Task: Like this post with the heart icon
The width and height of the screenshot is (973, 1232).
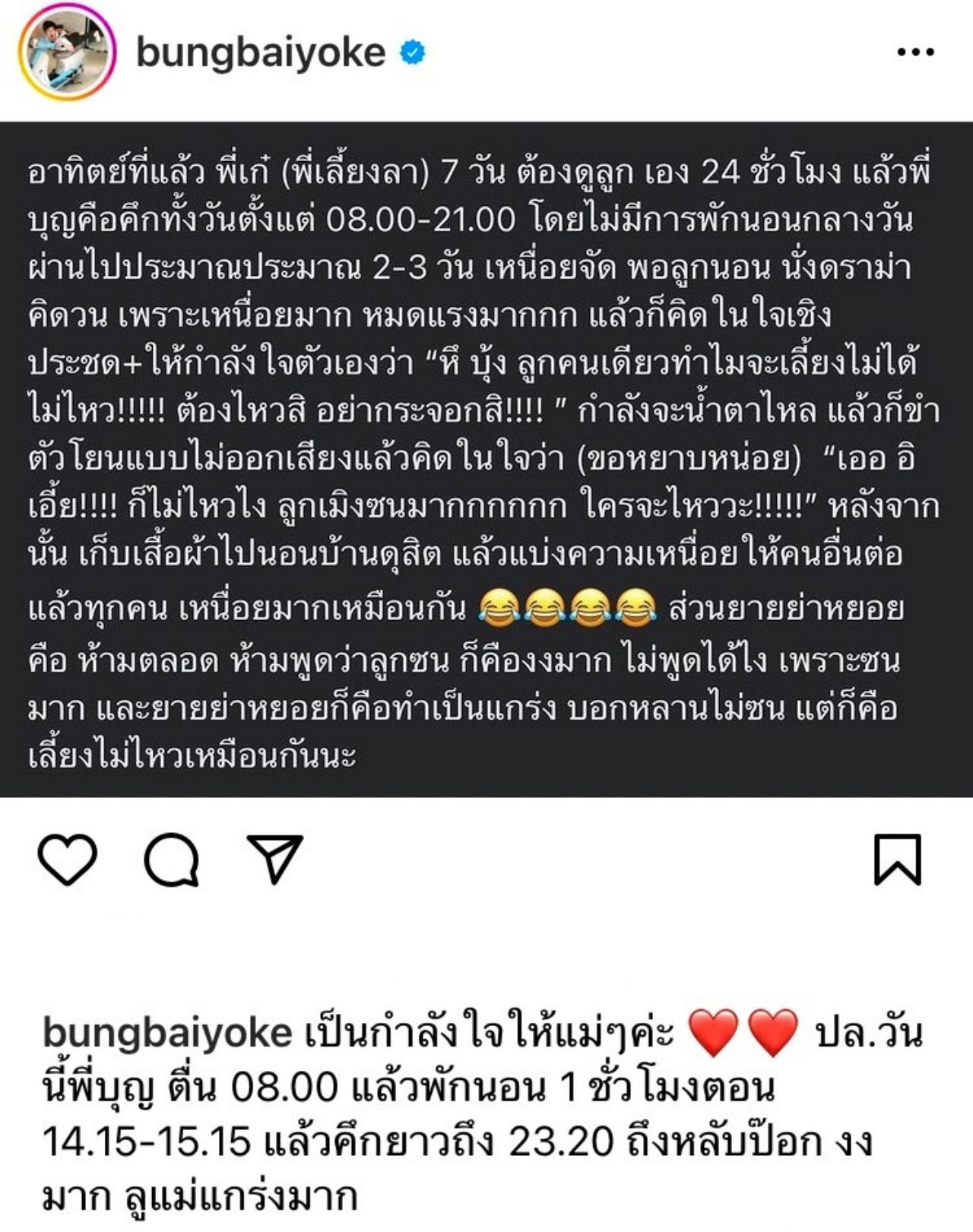Action: [x=67, y=860]
